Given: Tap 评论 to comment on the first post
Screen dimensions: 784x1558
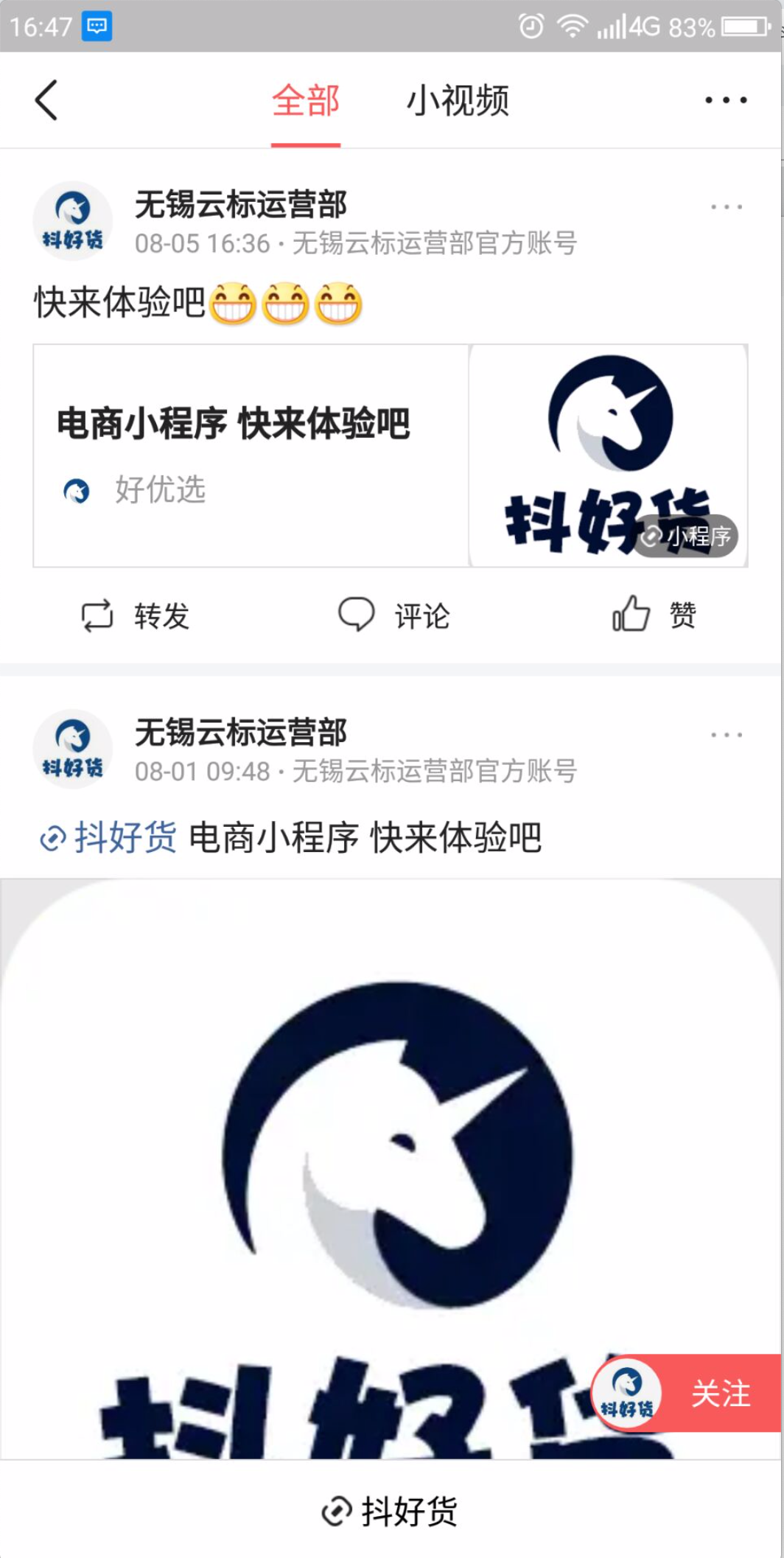Looking at the screenshot, I should (x=394, y=615).
